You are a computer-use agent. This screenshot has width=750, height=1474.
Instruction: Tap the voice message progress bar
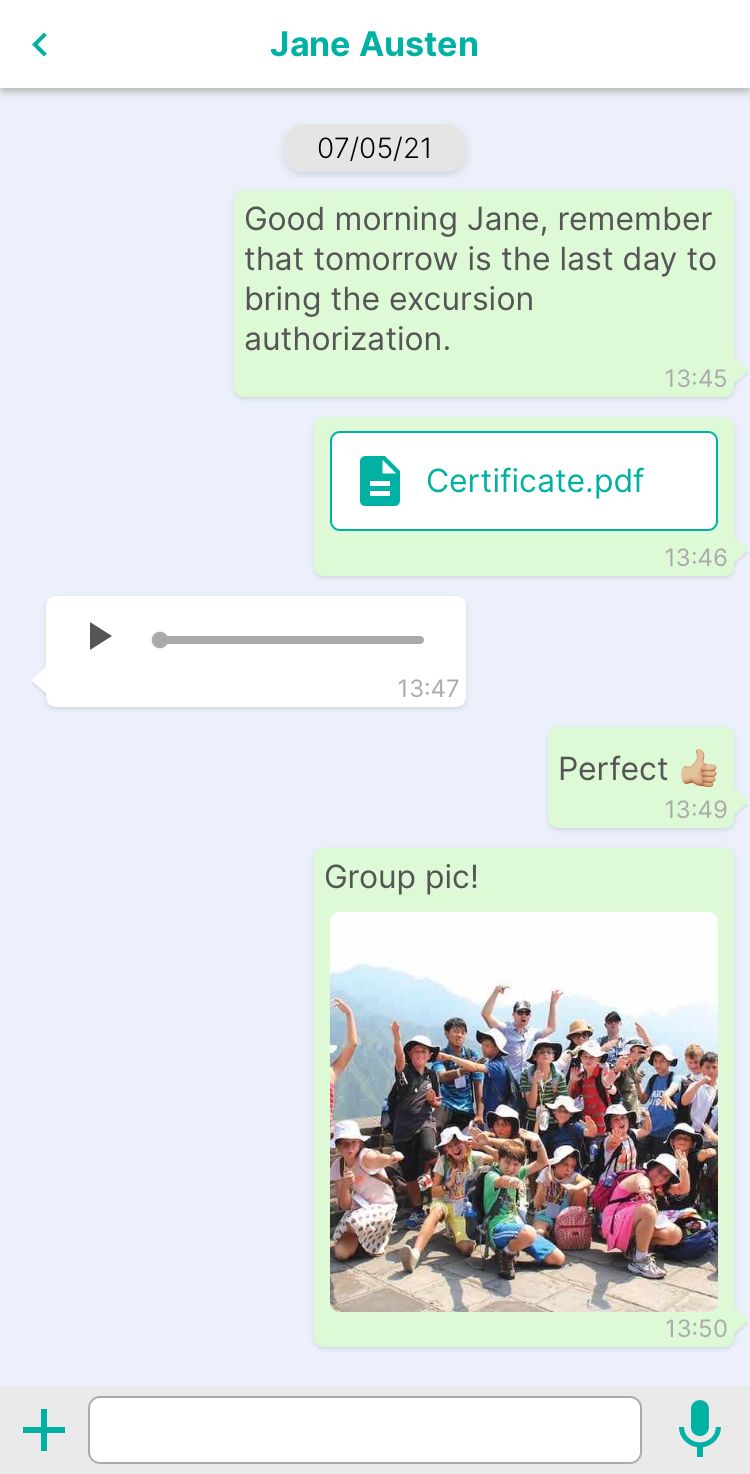click(x=288, y=640)
